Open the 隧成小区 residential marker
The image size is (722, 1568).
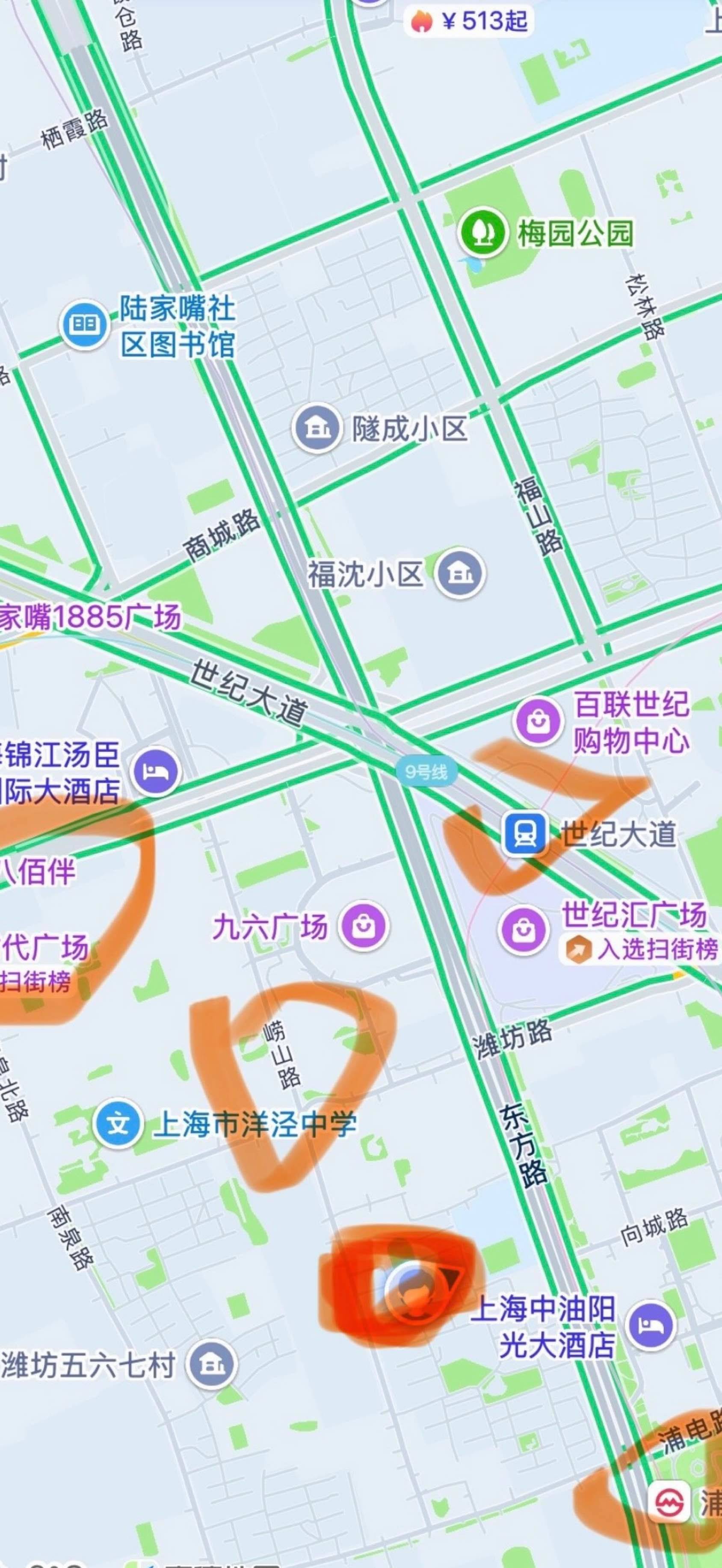point(315,428)
